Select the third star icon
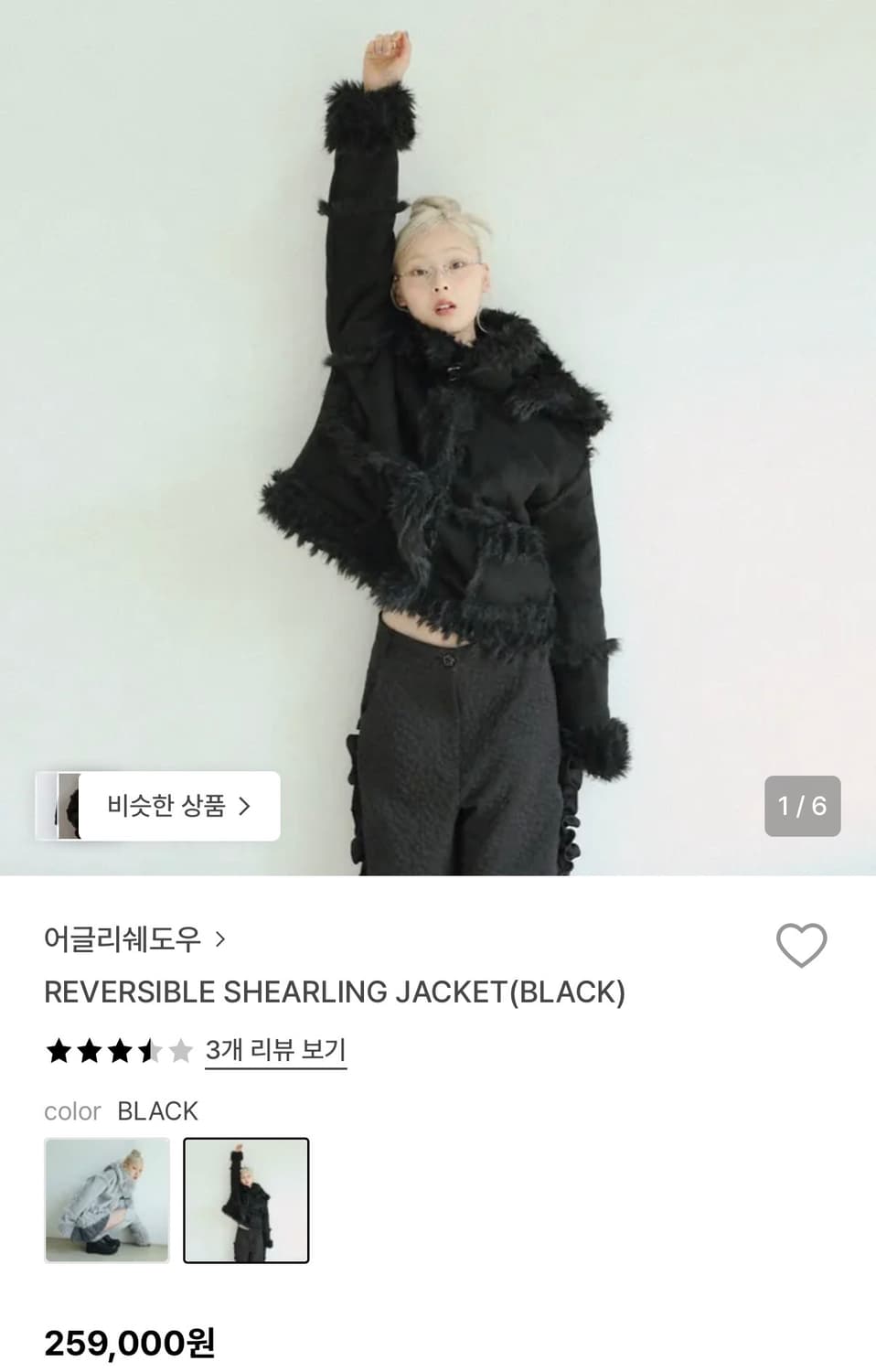The image size is (876, 1372). pyautogui.click(x=122, y=1051)
